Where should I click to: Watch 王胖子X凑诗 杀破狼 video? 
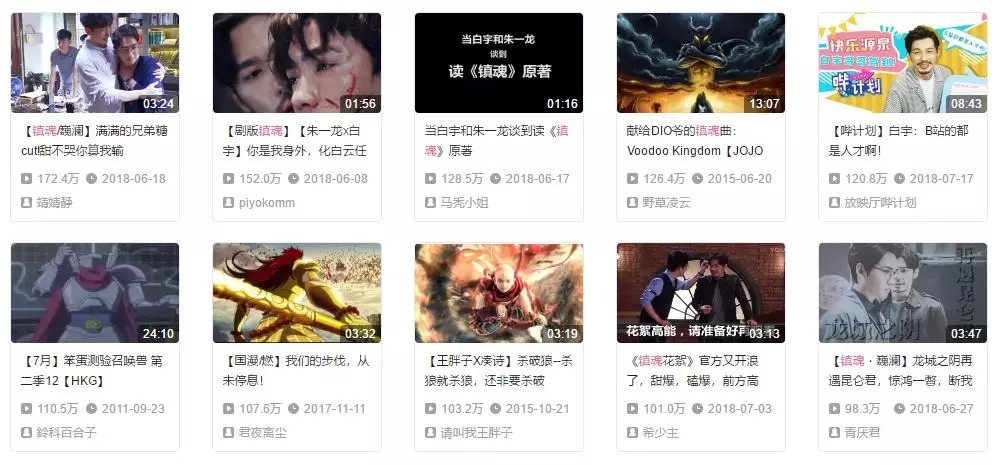[499, 293]
